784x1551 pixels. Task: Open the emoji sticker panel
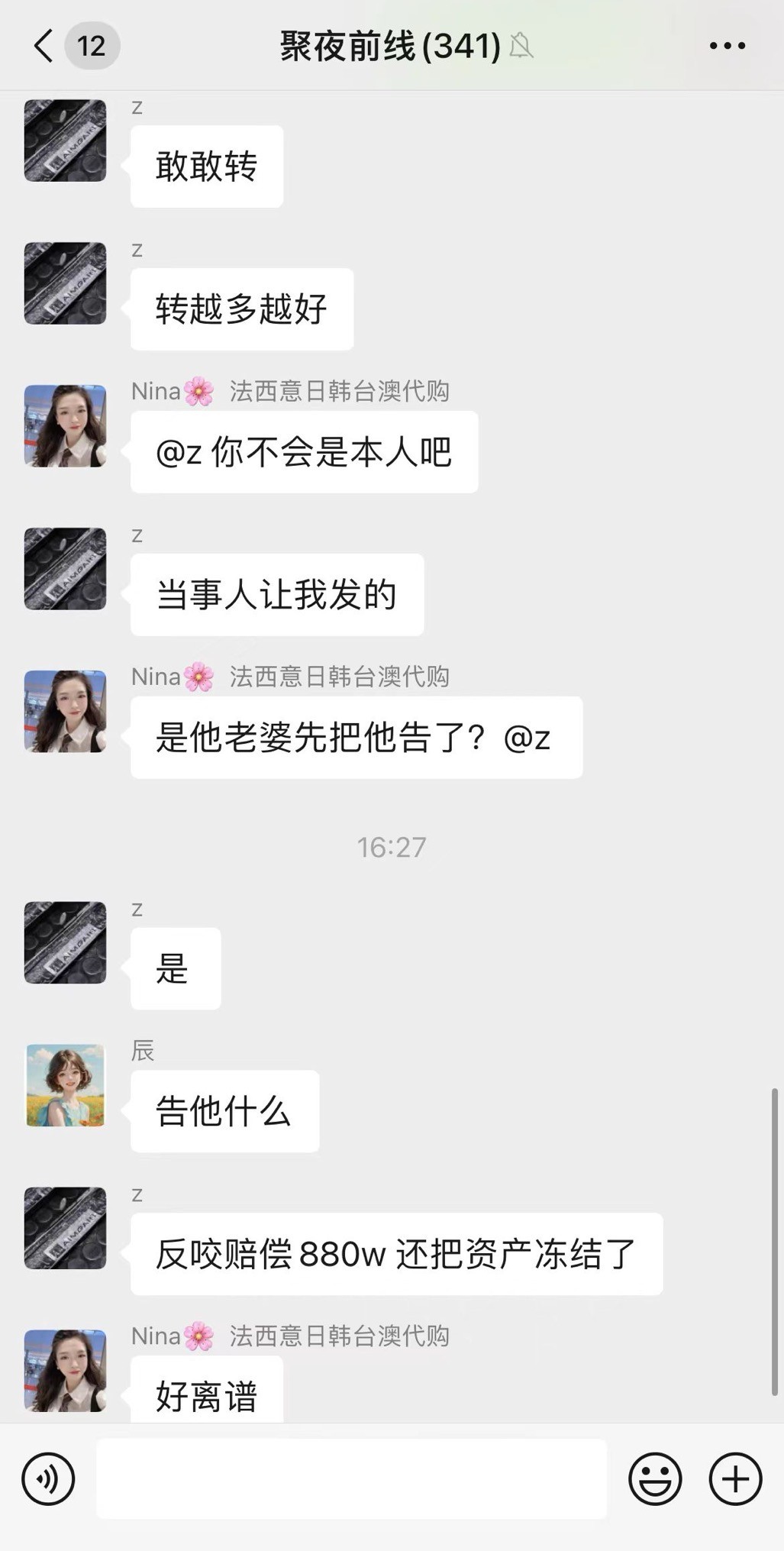[x=655, y=1479]
